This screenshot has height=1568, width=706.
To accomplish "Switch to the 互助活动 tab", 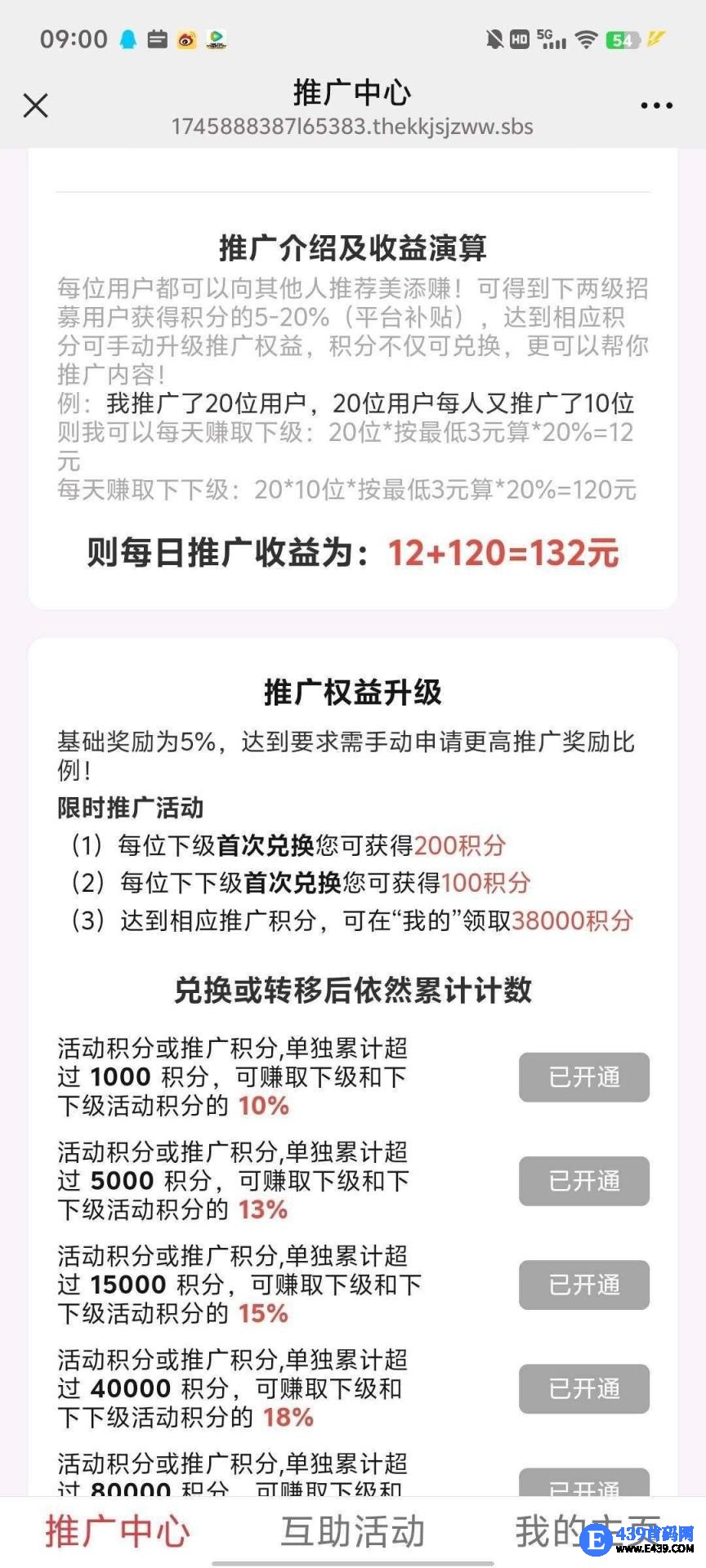I will pyautogui.click(x=352, y=1531).
